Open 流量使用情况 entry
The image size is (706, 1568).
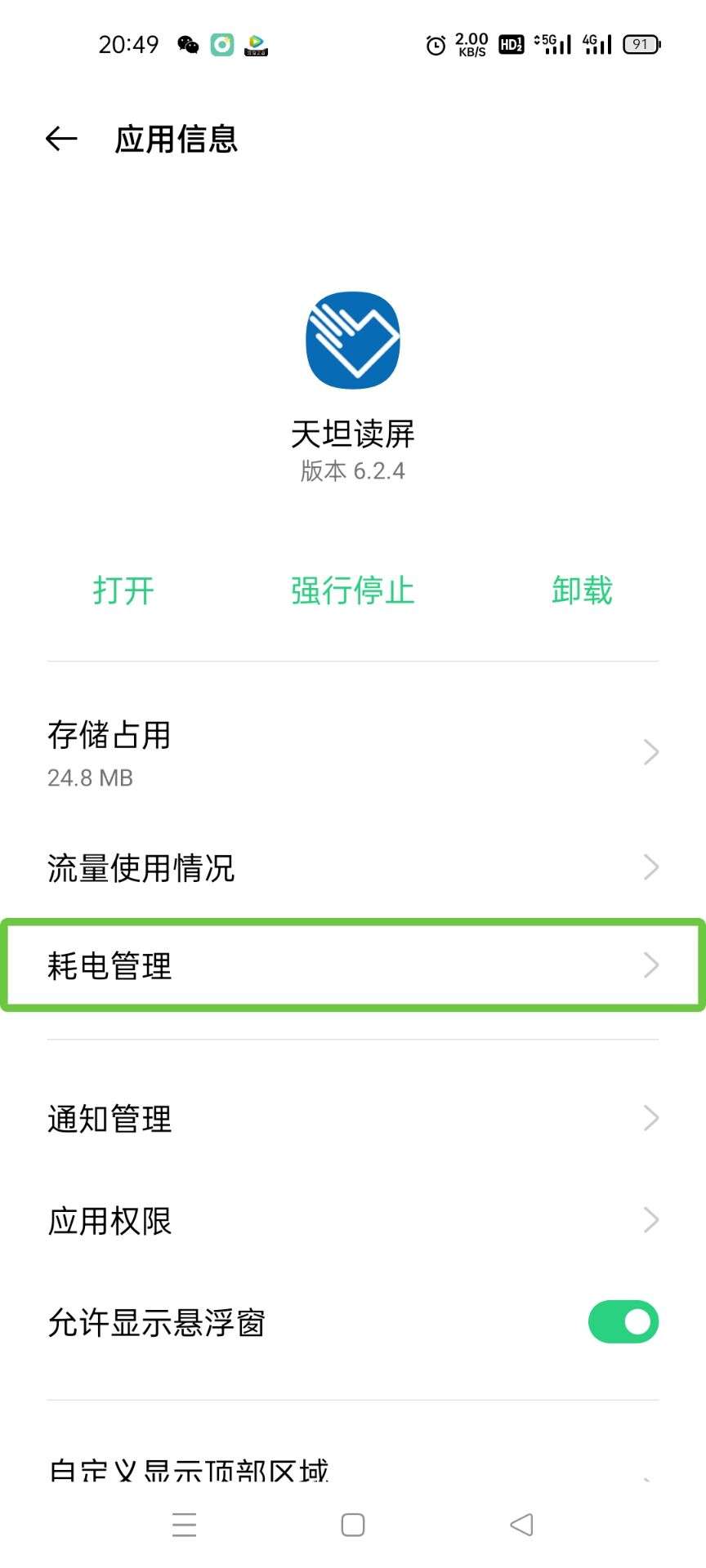tap(352, 867)
